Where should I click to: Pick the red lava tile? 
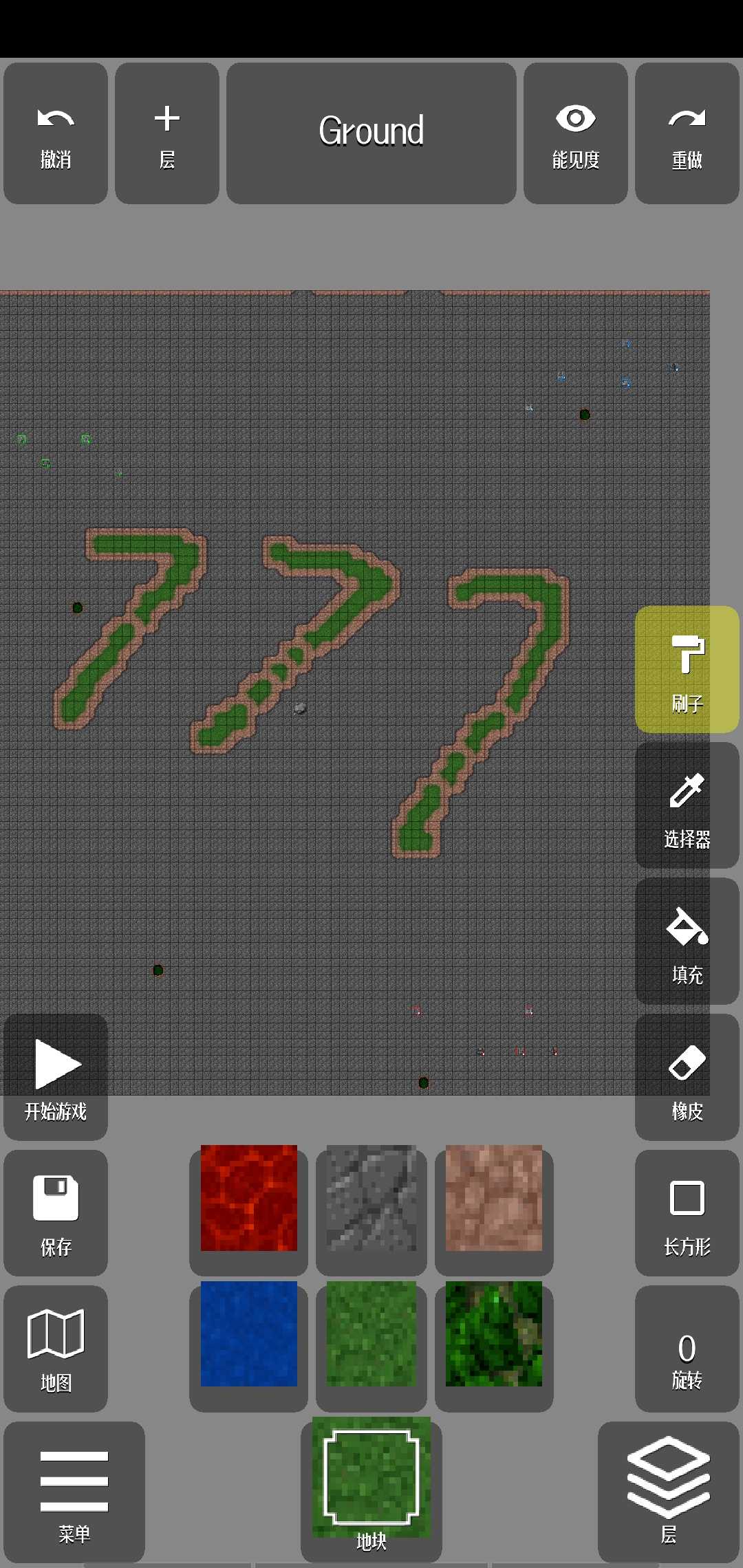248,1198
